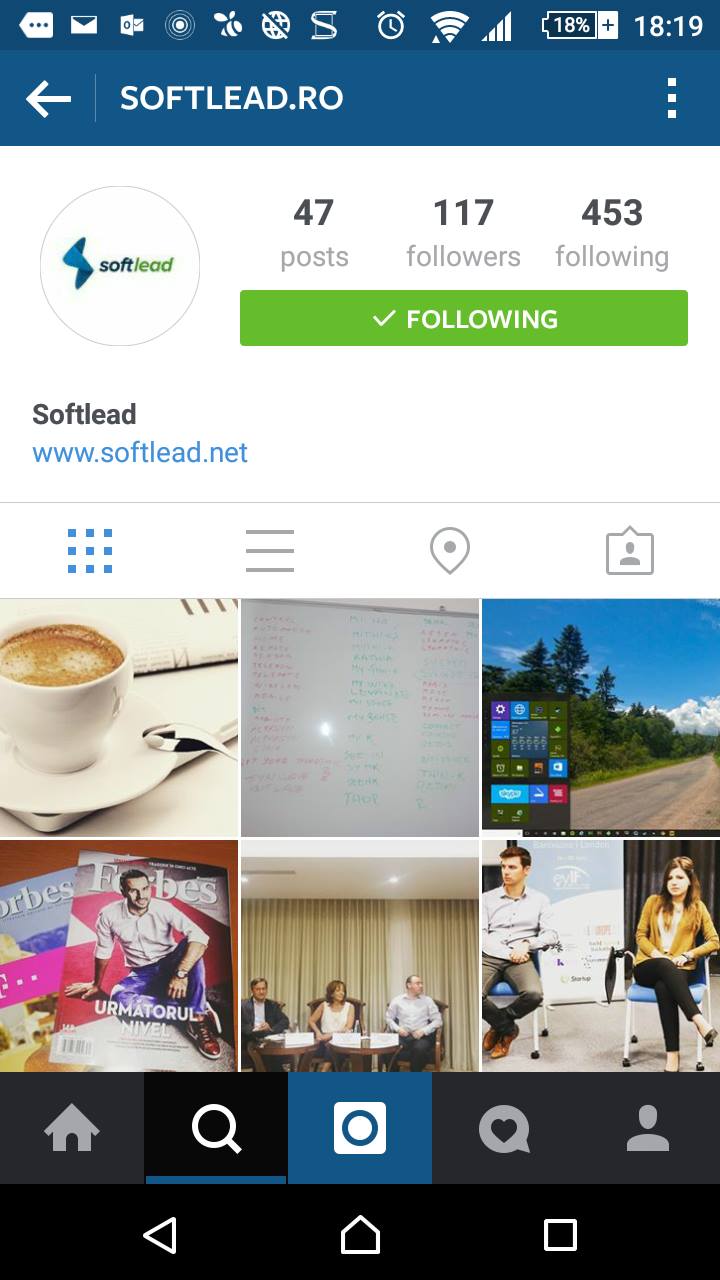
Task: Open the camera tab
Action: pos(360,1129)
